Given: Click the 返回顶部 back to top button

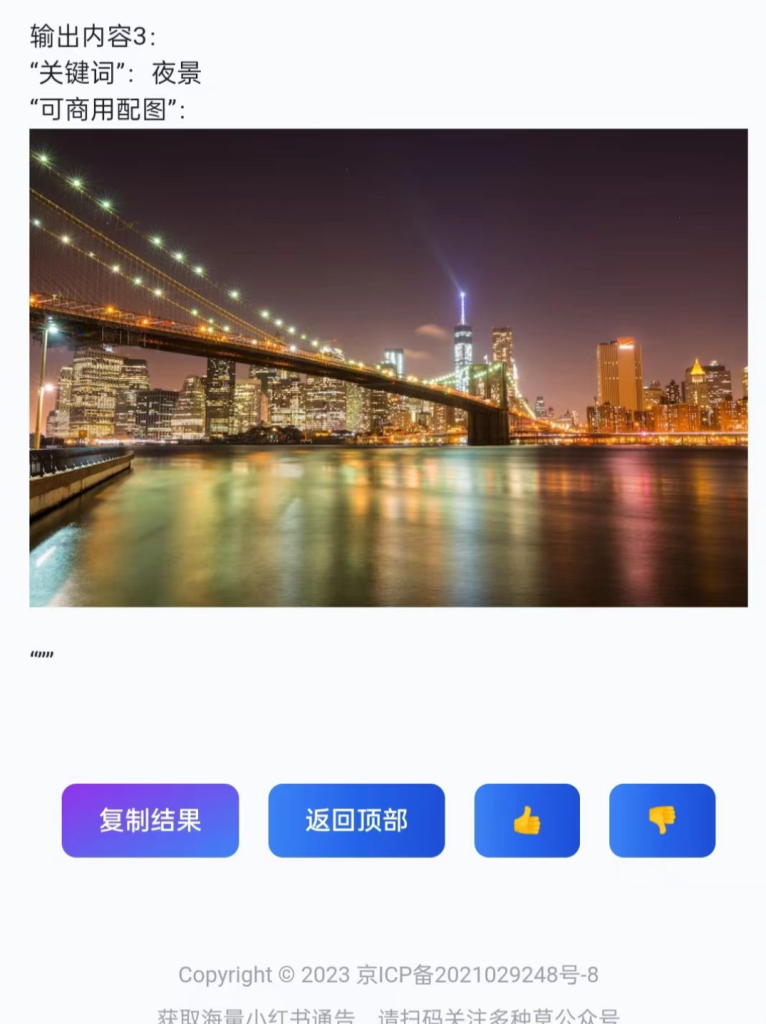Looking at the screenshot, I should pos(356,820).
